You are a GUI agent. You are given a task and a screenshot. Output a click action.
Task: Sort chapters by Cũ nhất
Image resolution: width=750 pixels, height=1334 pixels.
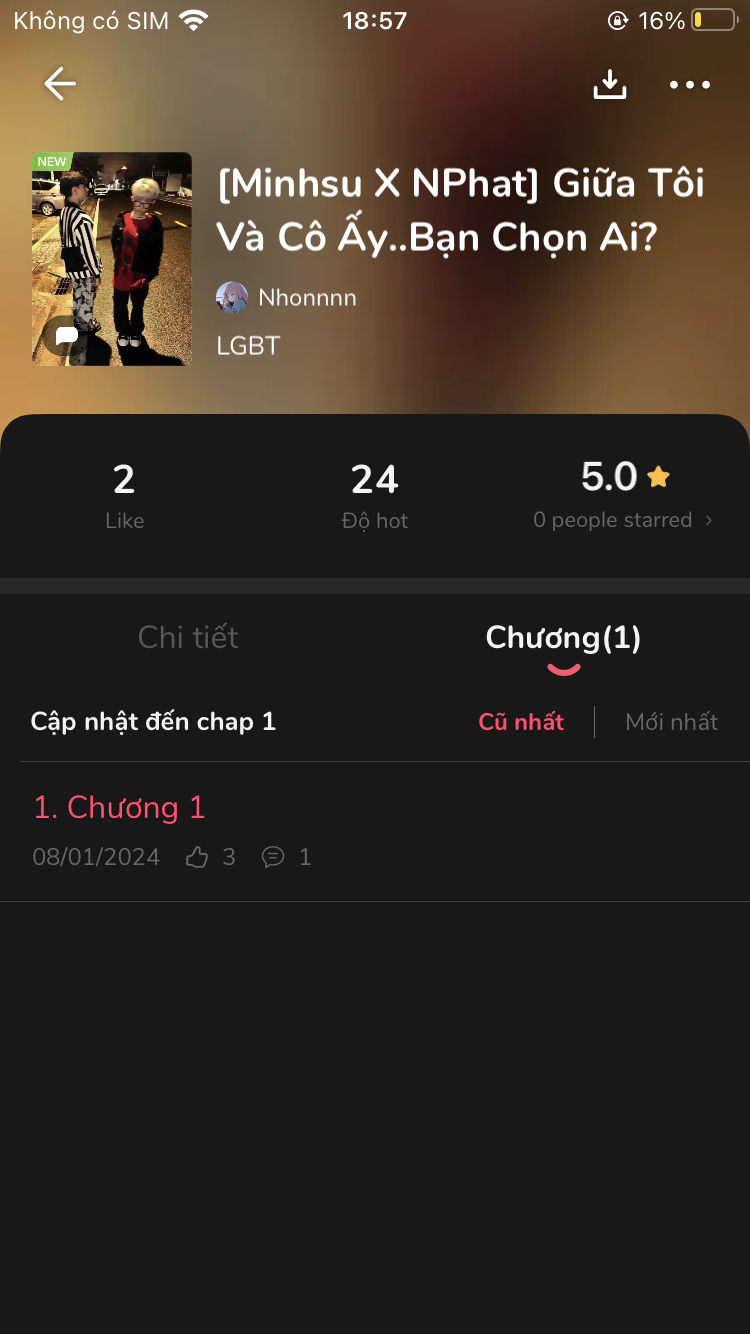(521, 722)
